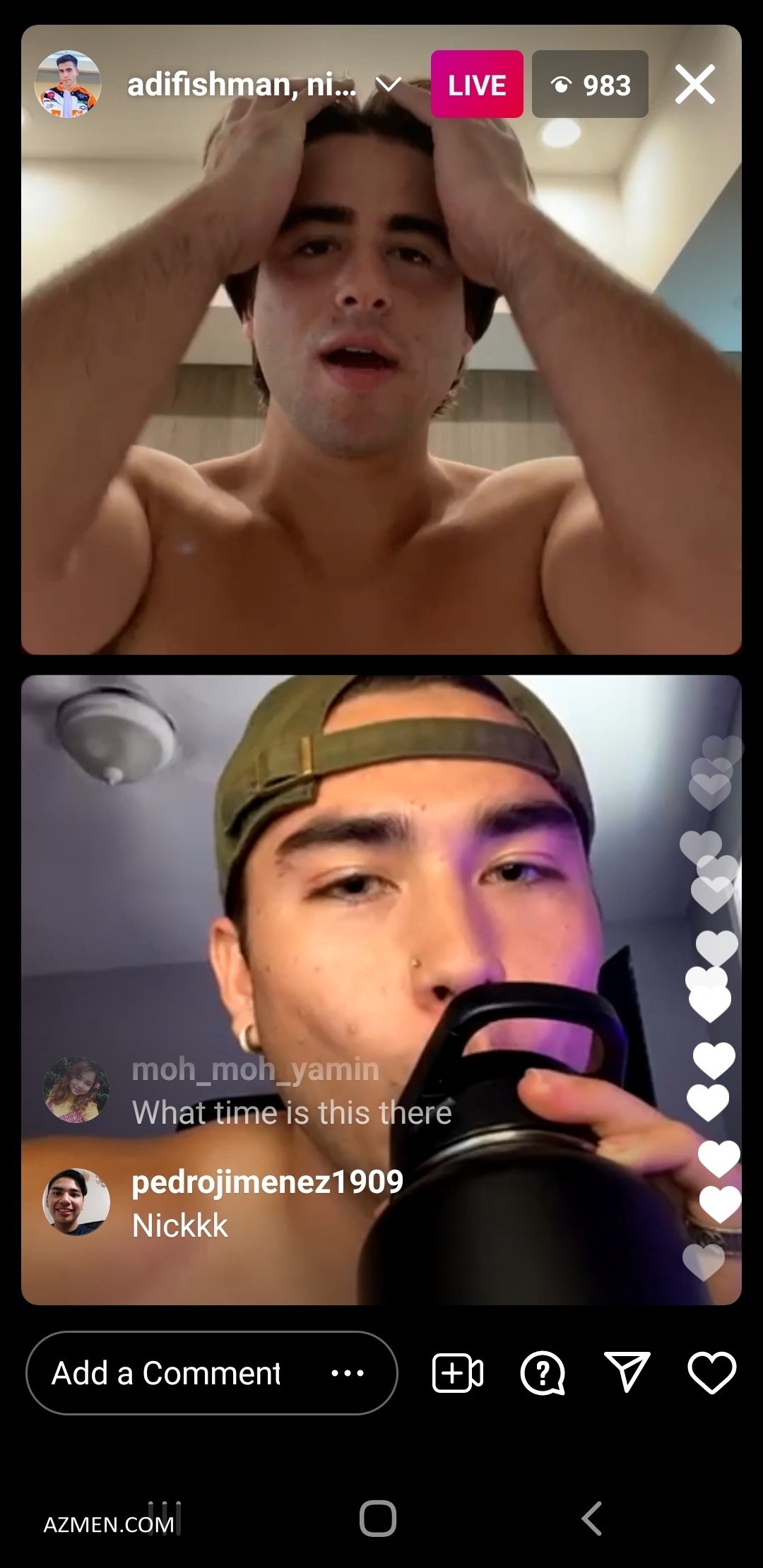Open pedrojimenez1909's comment
This screenshot has width=763, height=1568.
tap(267, 1203)
